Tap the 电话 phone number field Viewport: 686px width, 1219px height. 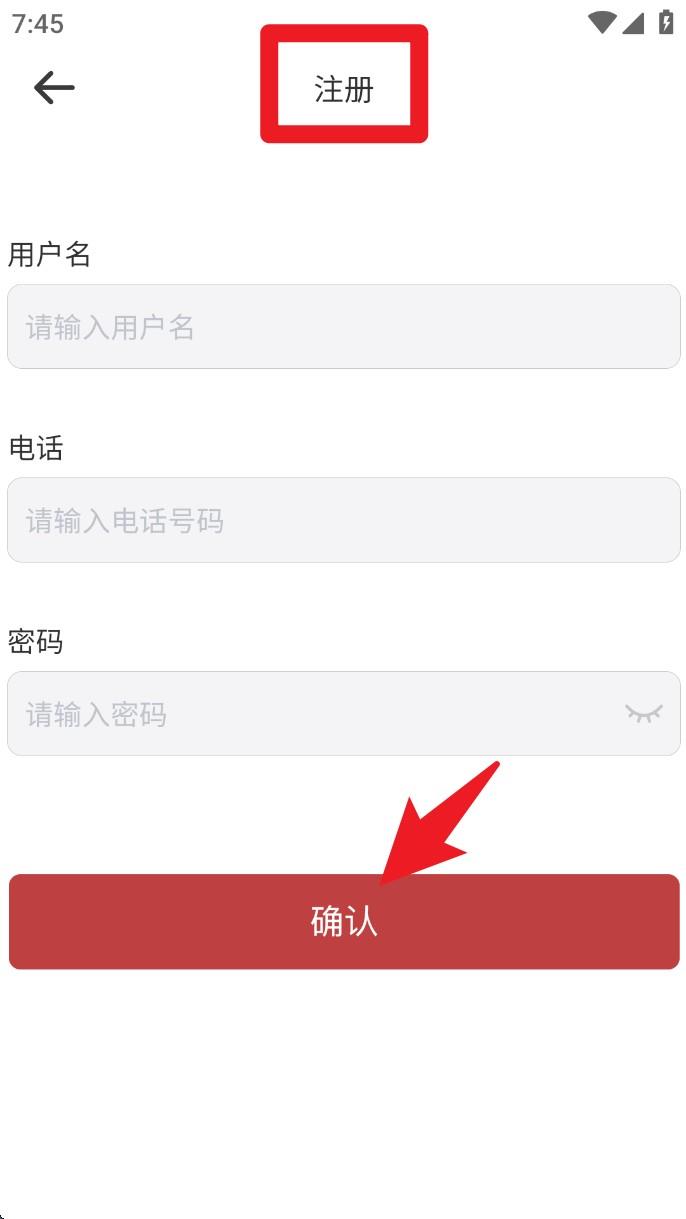tap(343, 520)
